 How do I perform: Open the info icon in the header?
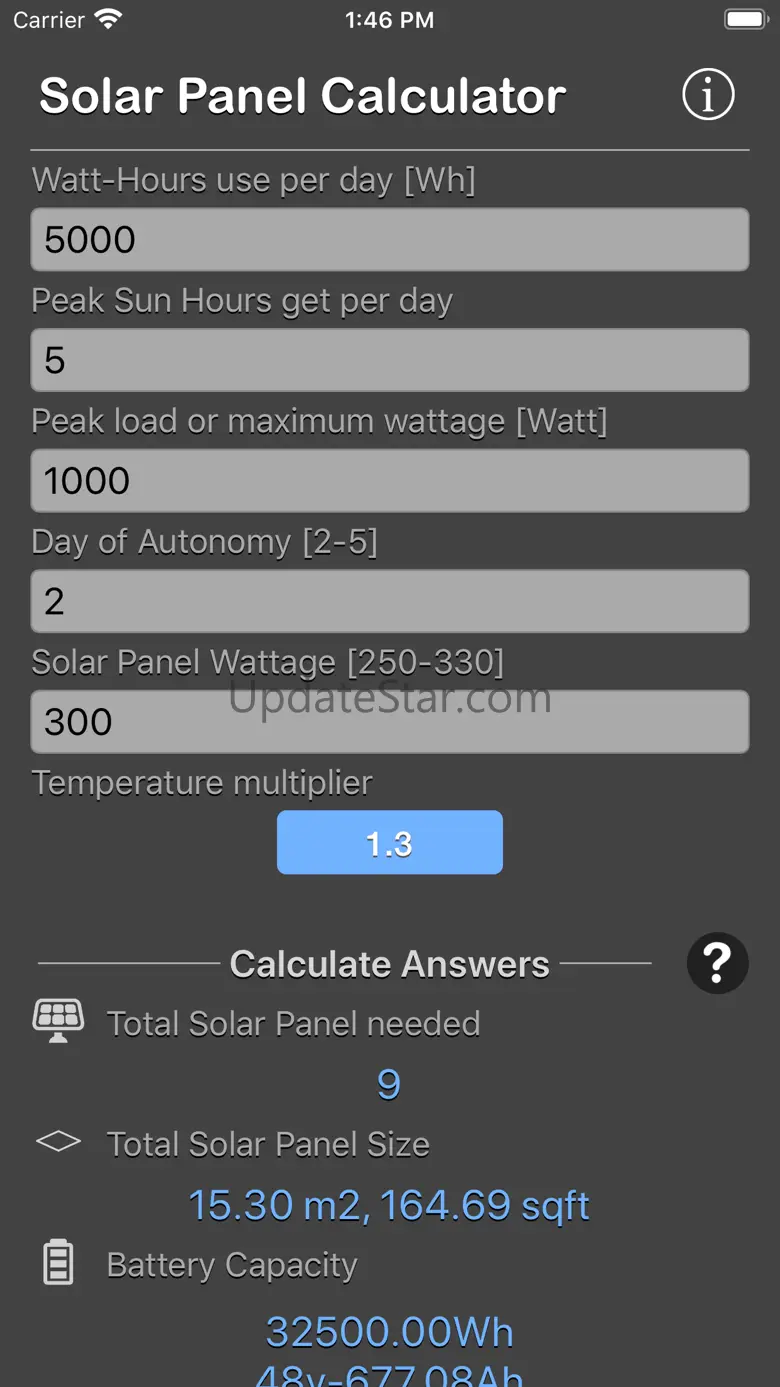click(x=708, y=95)
